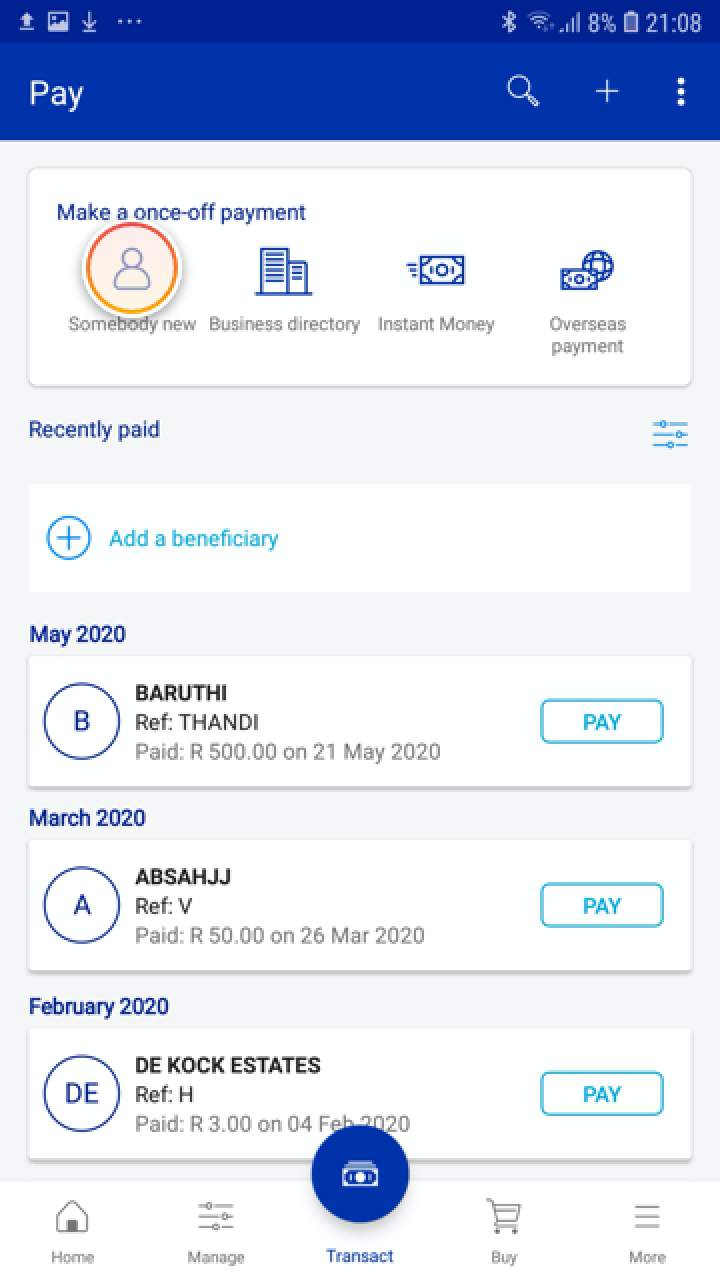The width and height of the screenshot is (720, 1280).
Task: Tap PAY for ABSAHJJ
Action: [x=602, y=906]
